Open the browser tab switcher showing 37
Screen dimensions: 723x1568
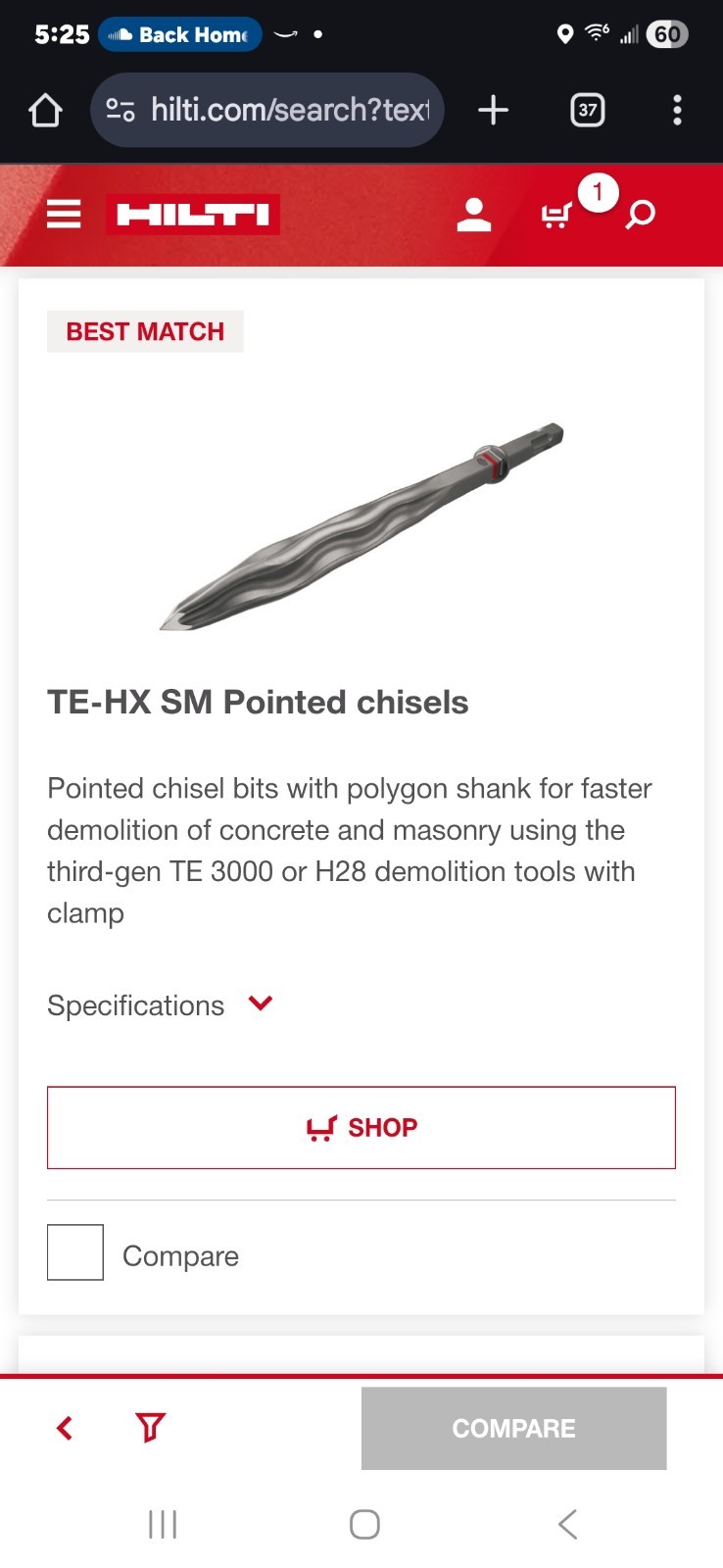(587, 110)
